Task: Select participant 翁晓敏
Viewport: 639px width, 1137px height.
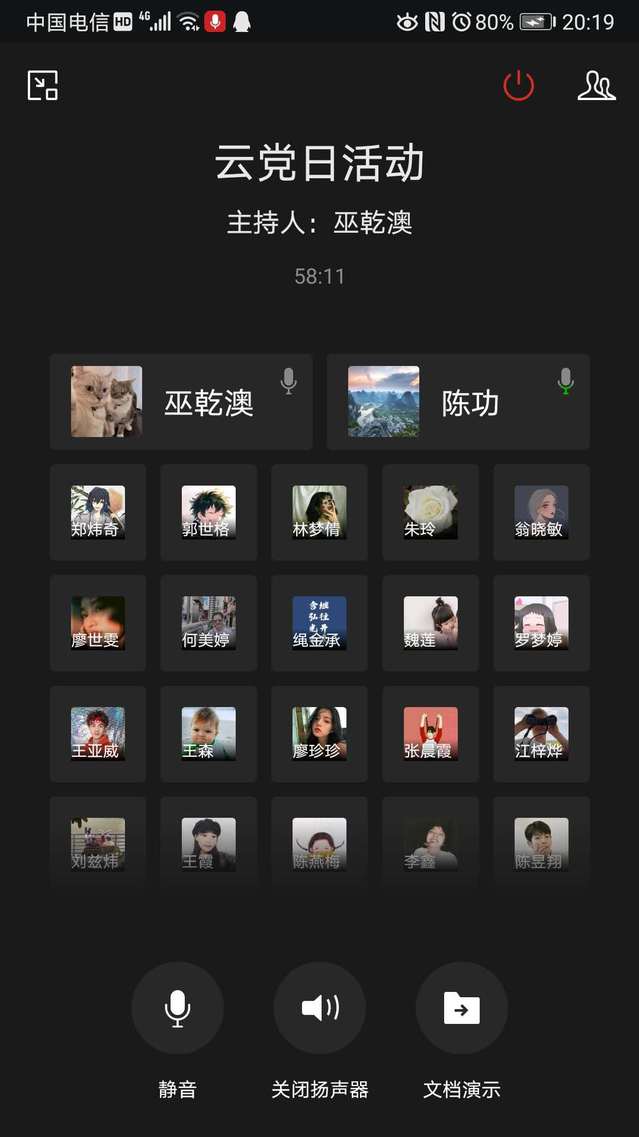Action: click(541, 512)
